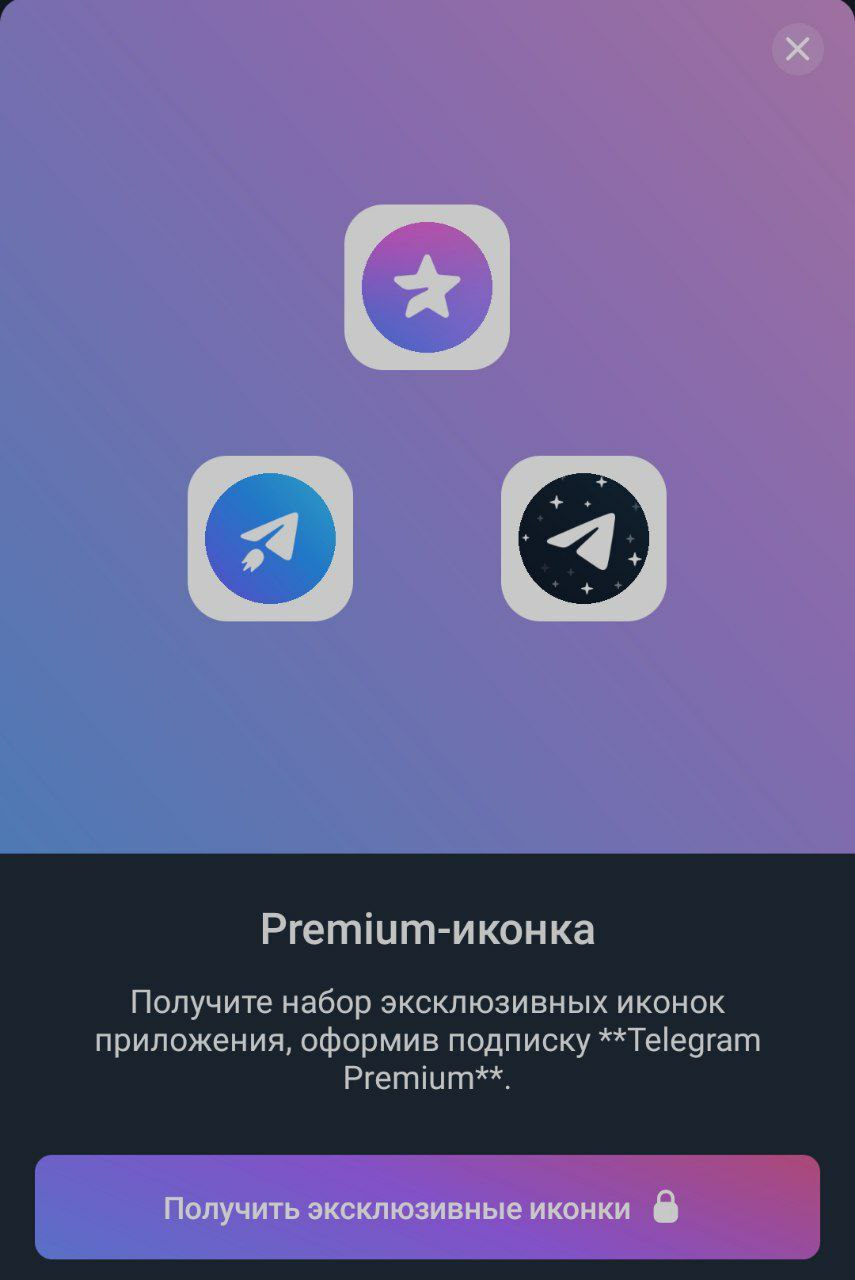Close the Premium icon dialog
Screen dimensions: 855x1280
click(797, 49)
